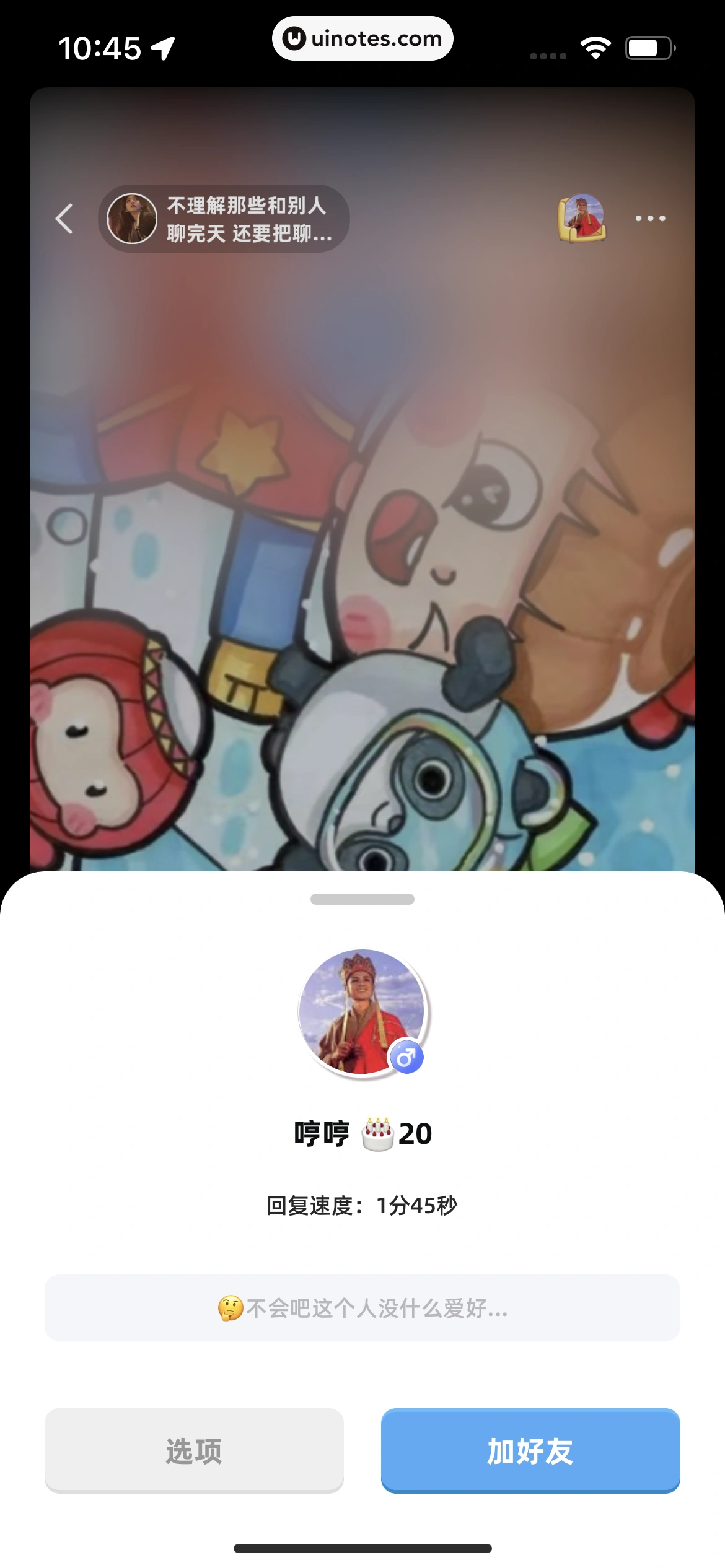Tap the sheet's drag handle

click(362, 899)
